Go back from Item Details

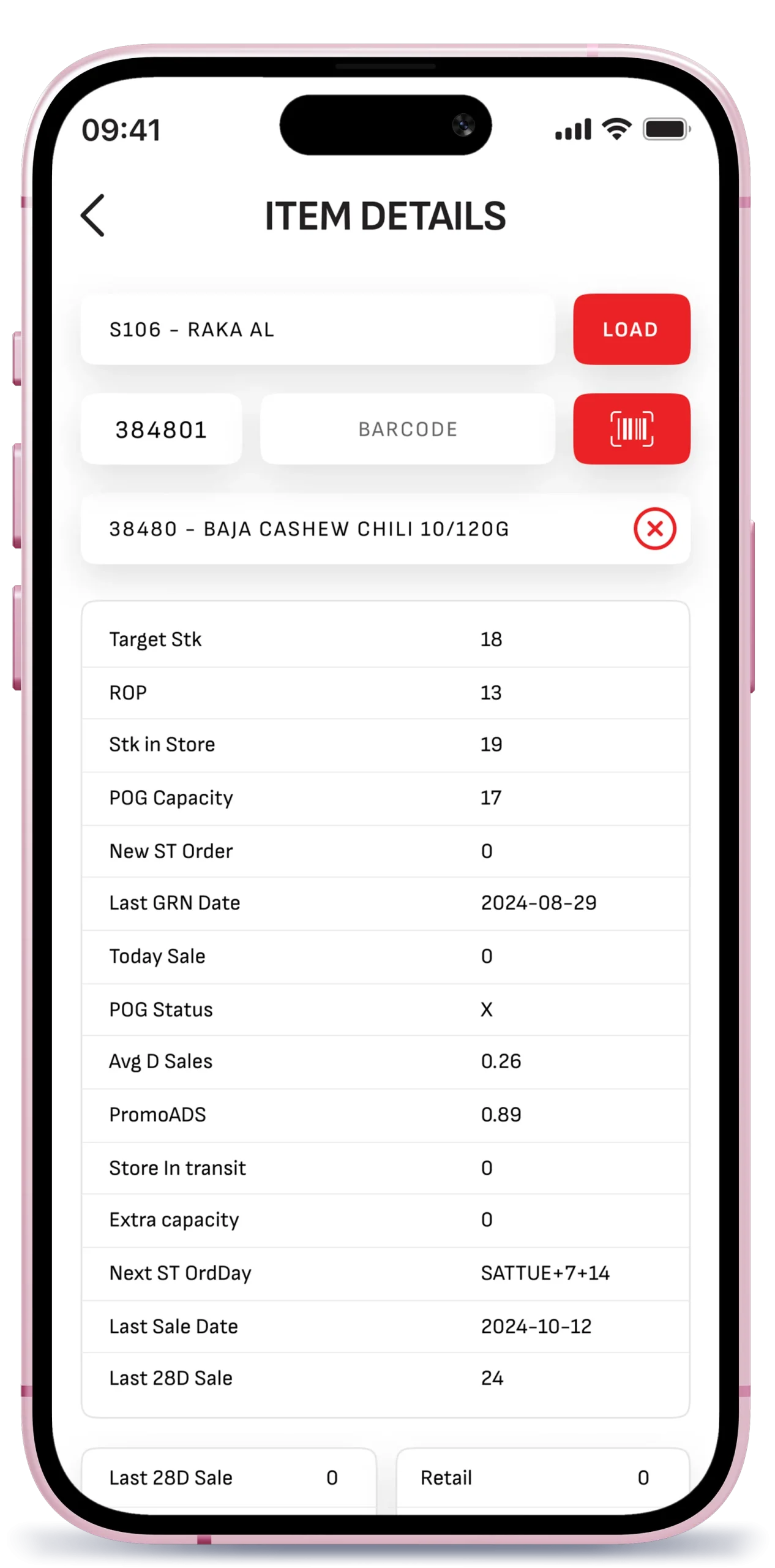[x=93, y=216]
